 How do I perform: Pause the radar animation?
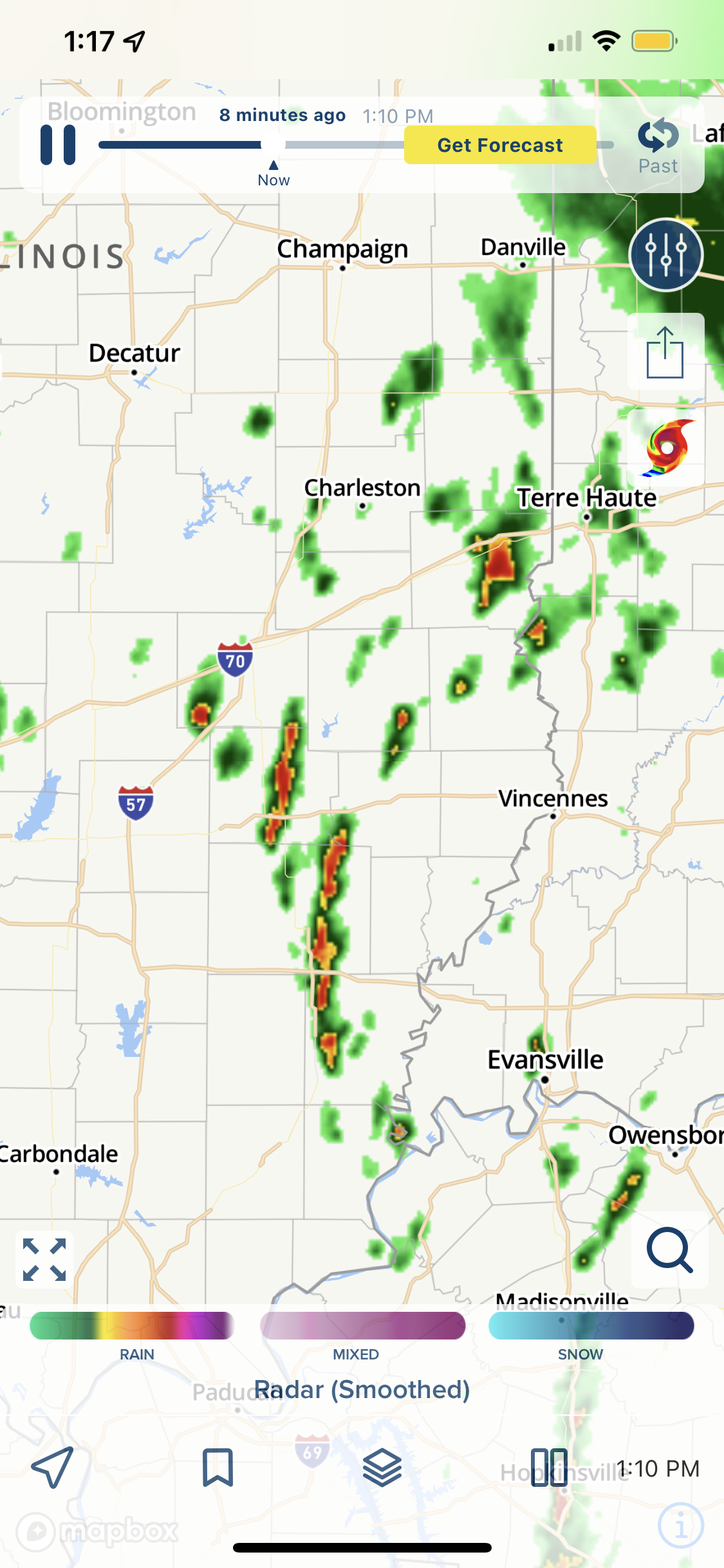pos(58,145)
